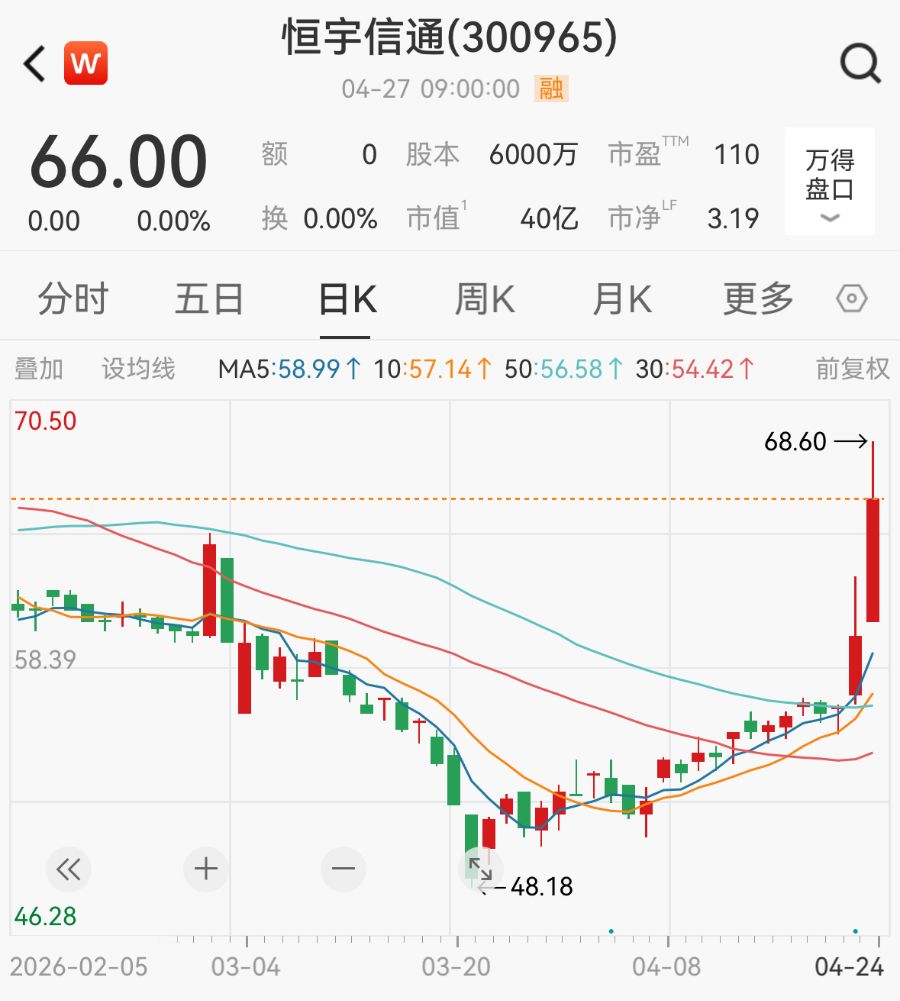This screenshot has width=900, height=1001.
Task: Tap 叠加 to overlay another stock
Action: 39,369
